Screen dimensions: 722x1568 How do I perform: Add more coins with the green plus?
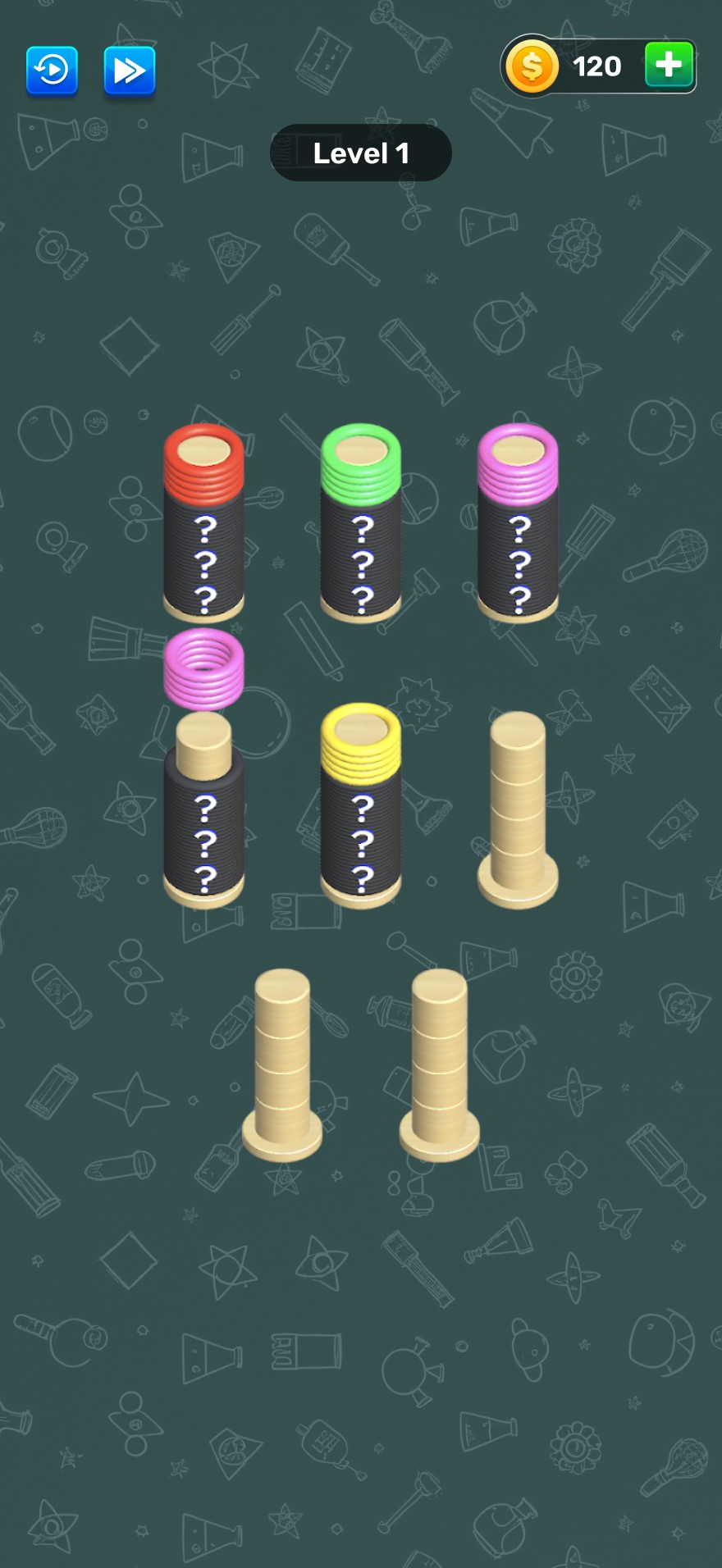(669, 66)
